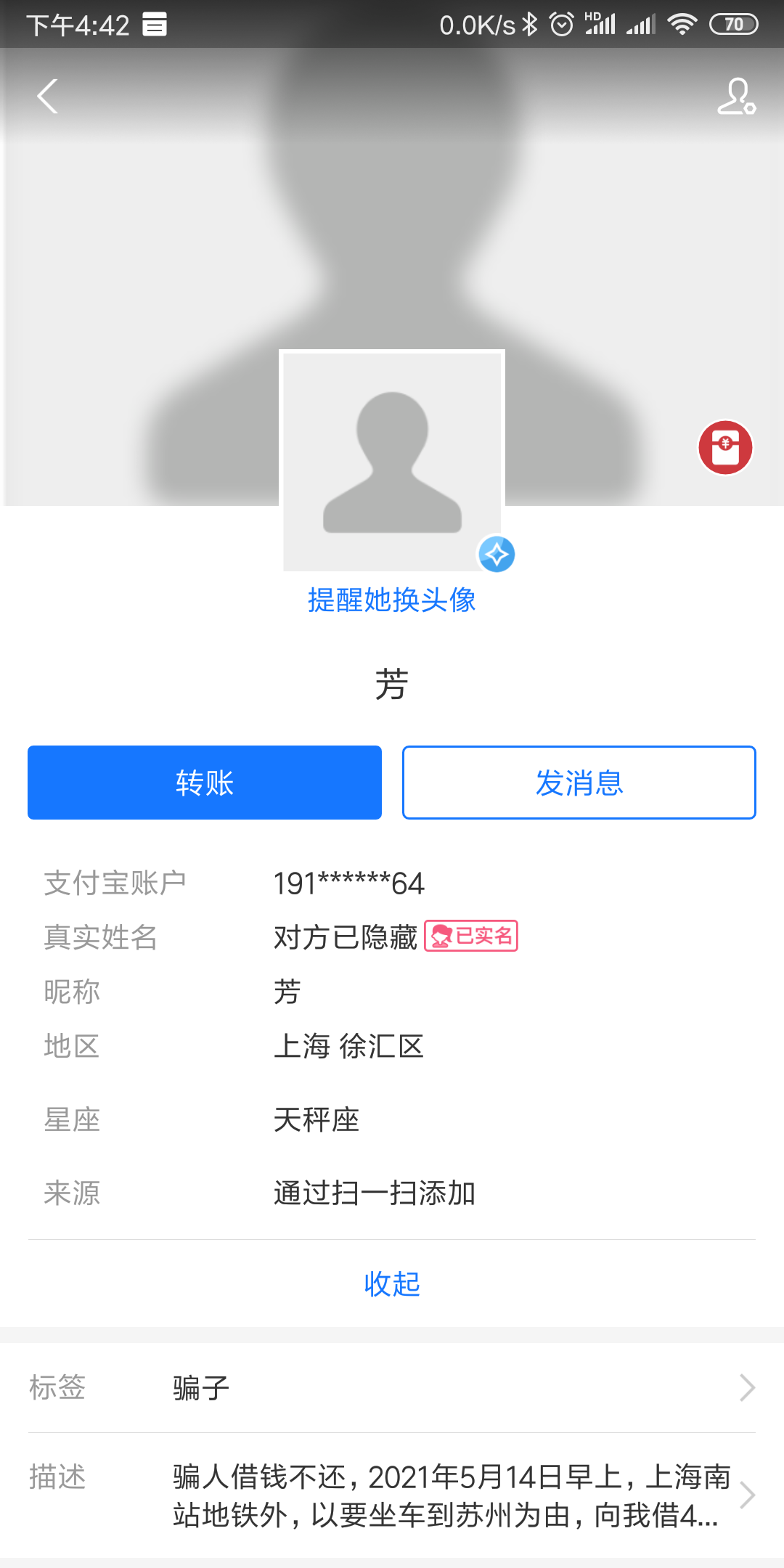Tap the 对方已隐藏 hidden name text
The width and height of the screenshot is (784, 1568).
tap(346, 937)
